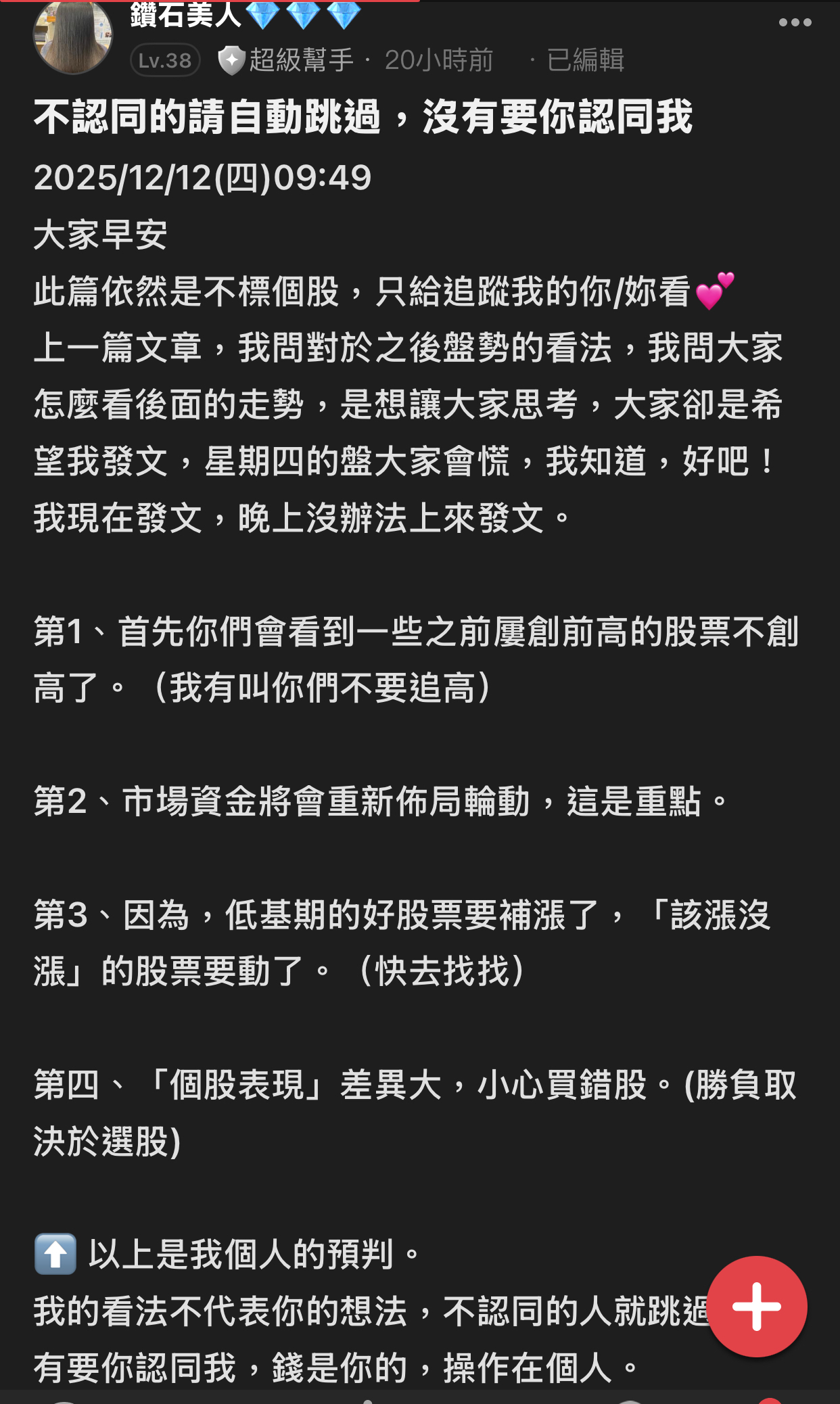Tap the red plus floating button

pos(756,1306)
